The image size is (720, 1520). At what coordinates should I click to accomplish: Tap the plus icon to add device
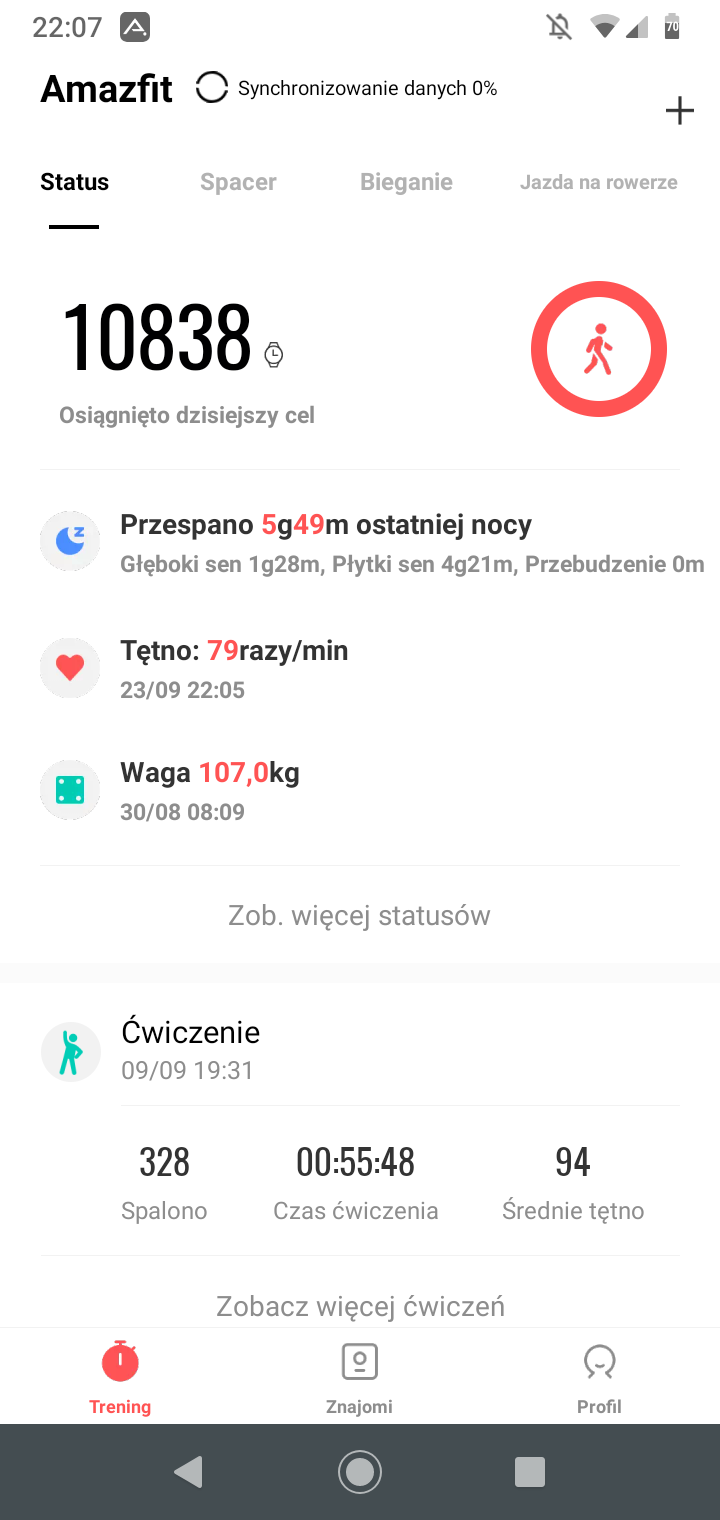point(680,110)
